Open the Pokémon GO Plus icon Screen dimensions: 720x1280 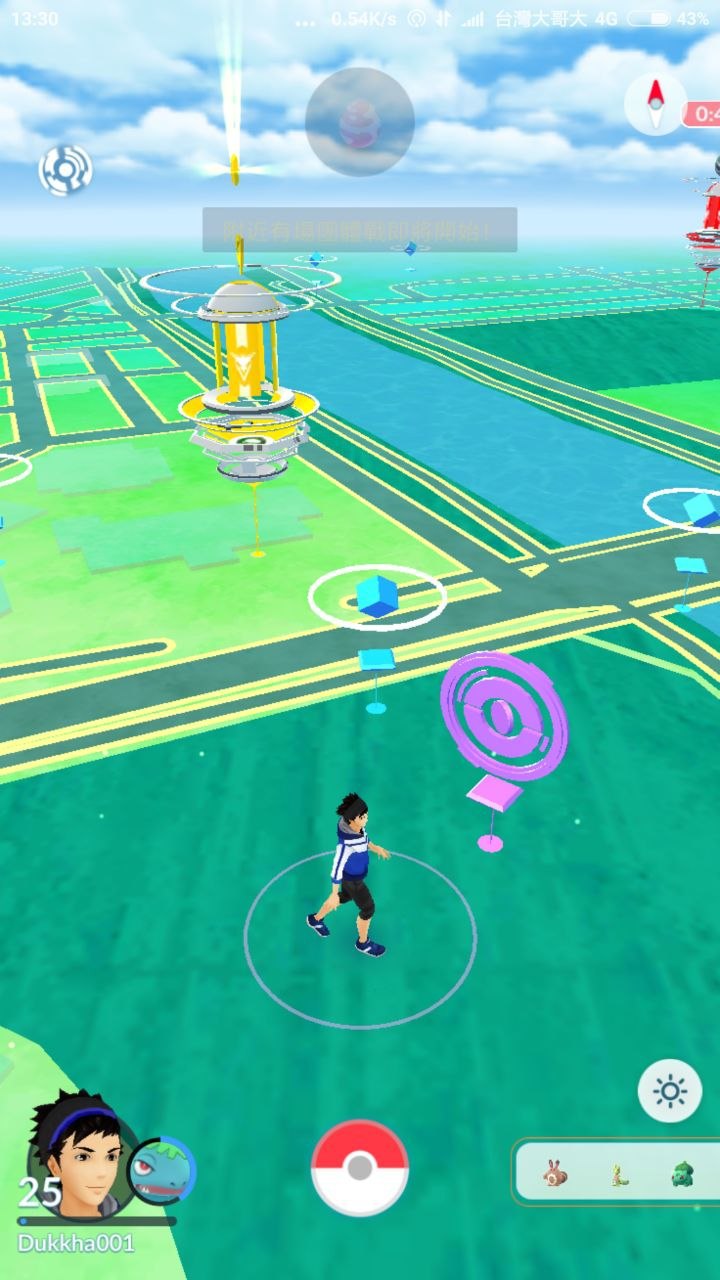[66, 170]
